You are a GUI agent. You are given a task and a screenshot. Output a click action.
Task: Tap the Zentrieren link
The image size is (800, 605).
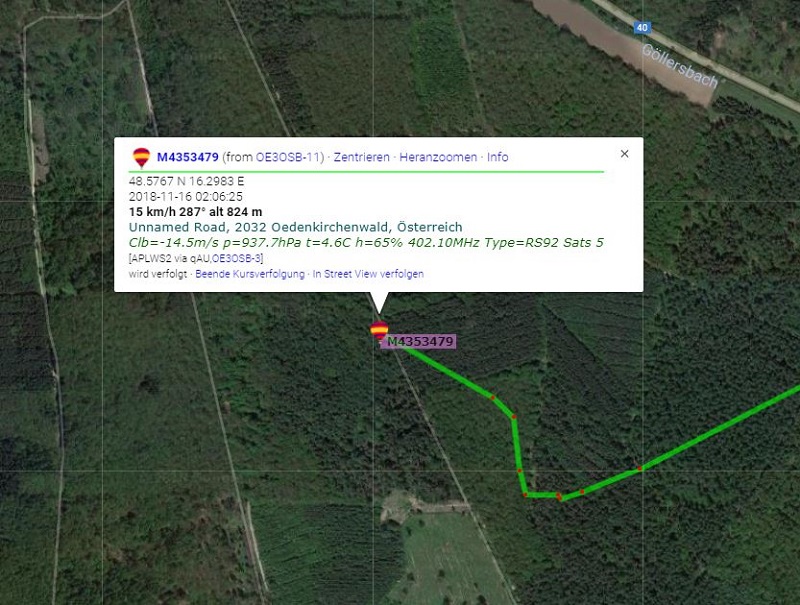point(362,157)
